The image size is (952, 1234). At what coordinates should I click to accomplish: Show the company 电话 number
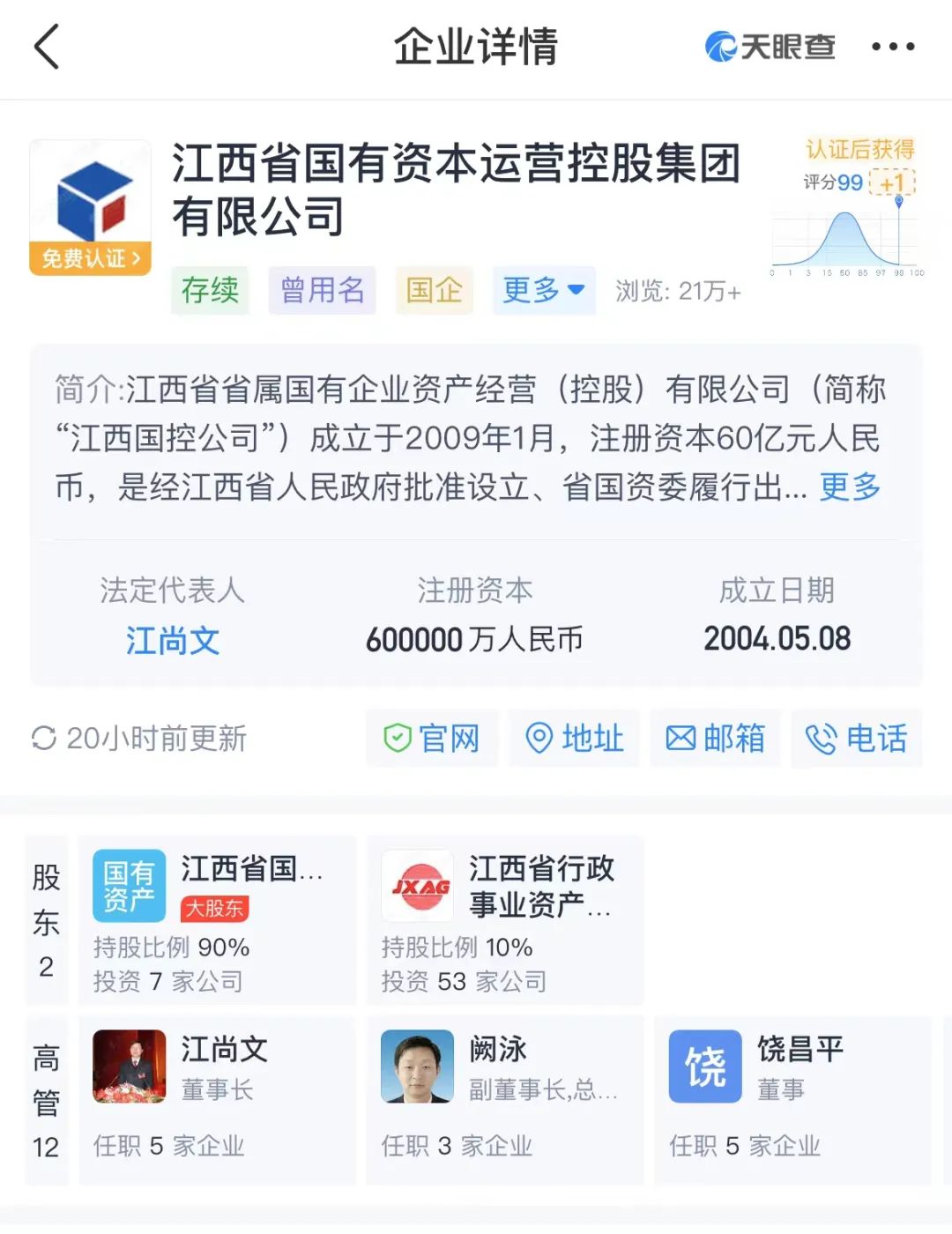[x=857, y=738]
